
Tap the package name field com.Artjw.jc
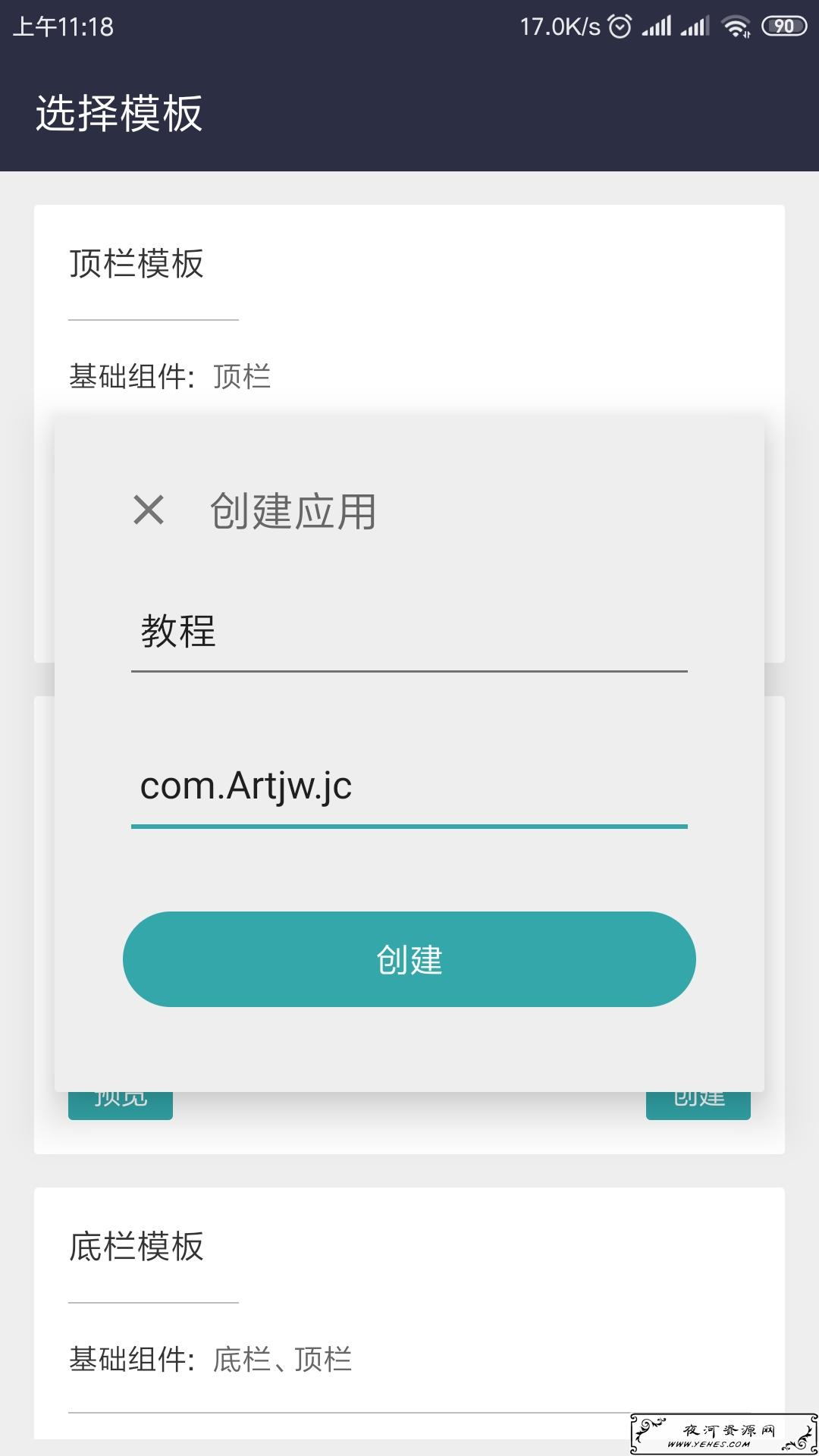(409, 787)
